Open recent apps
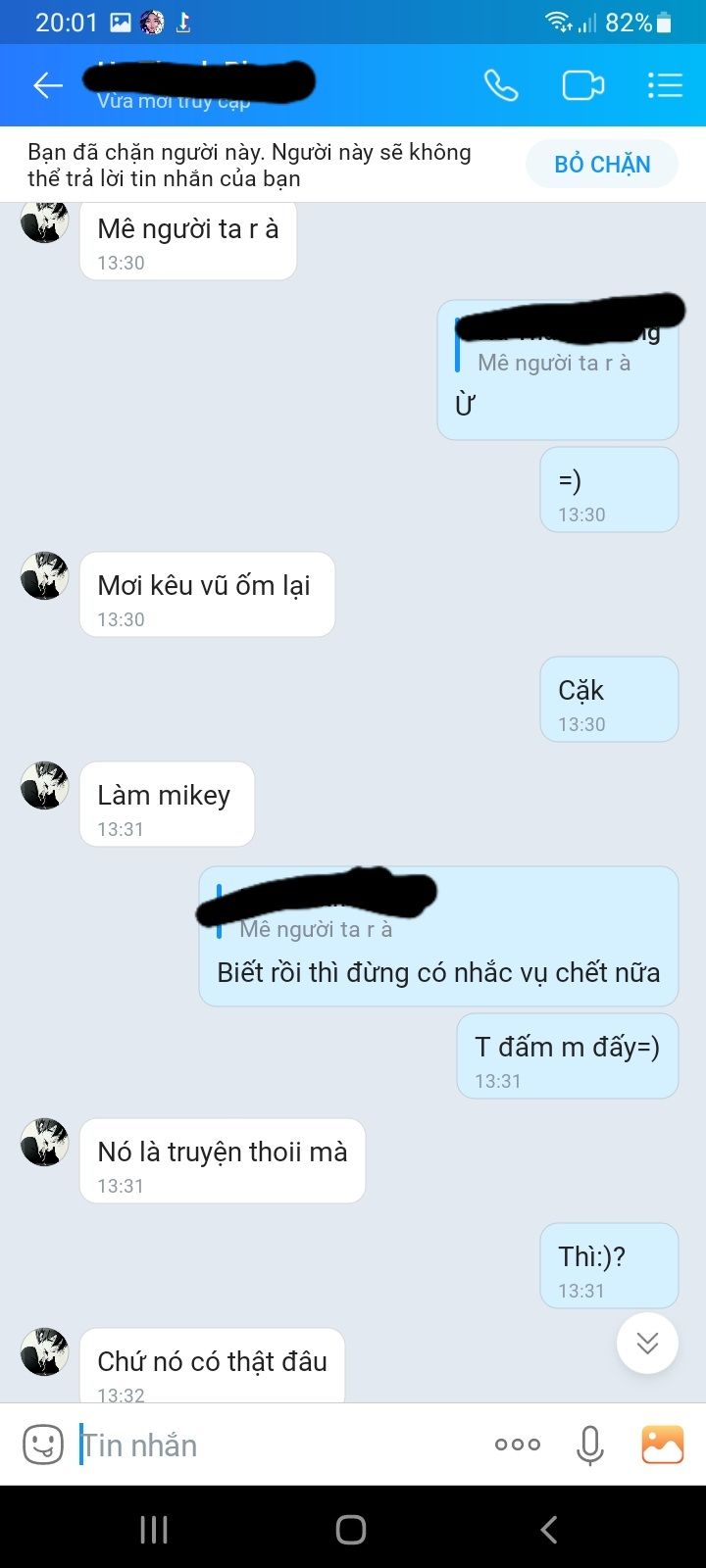 click(x=154, y=1530)
